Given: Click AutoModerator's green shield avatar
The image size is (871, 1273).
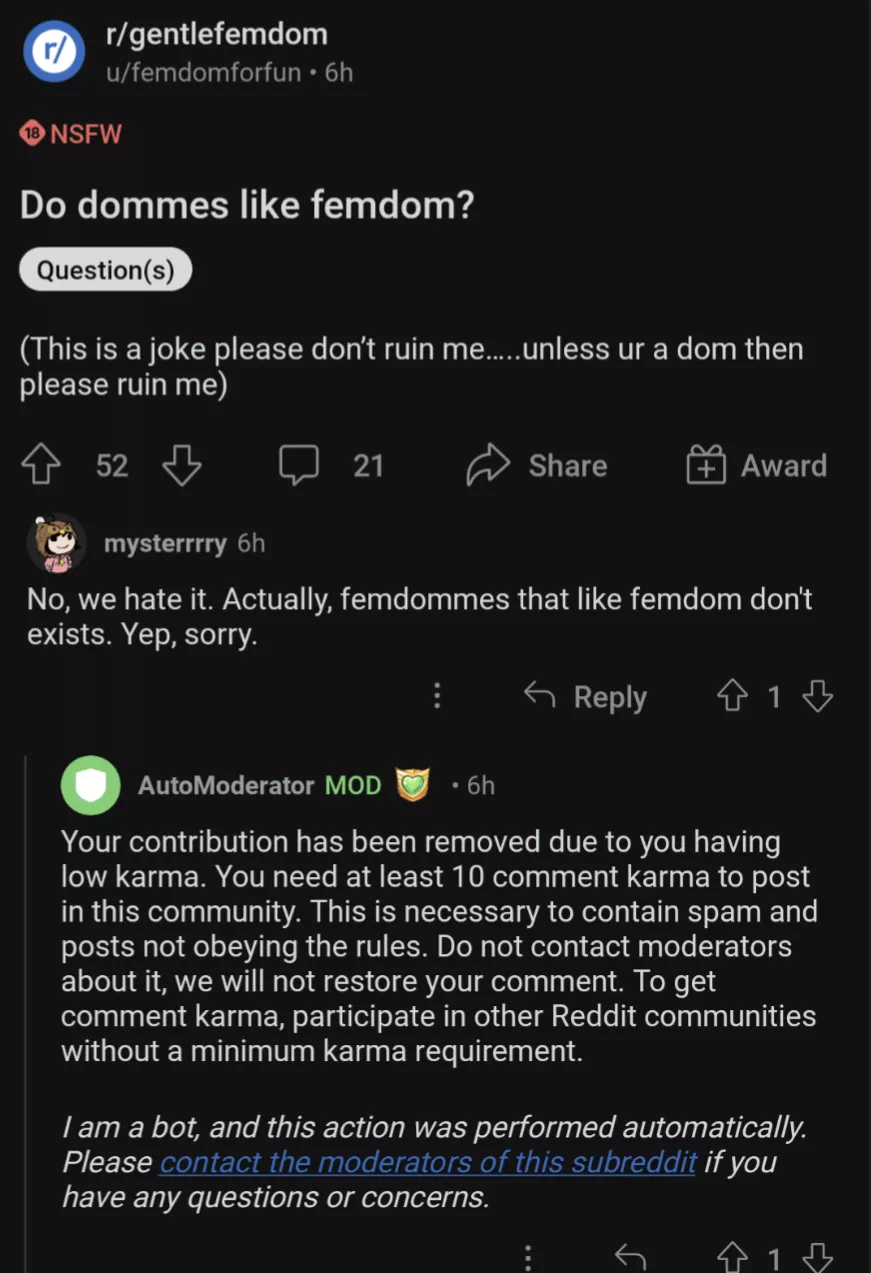Looking at the screenshot, I should tap(91, 785).
